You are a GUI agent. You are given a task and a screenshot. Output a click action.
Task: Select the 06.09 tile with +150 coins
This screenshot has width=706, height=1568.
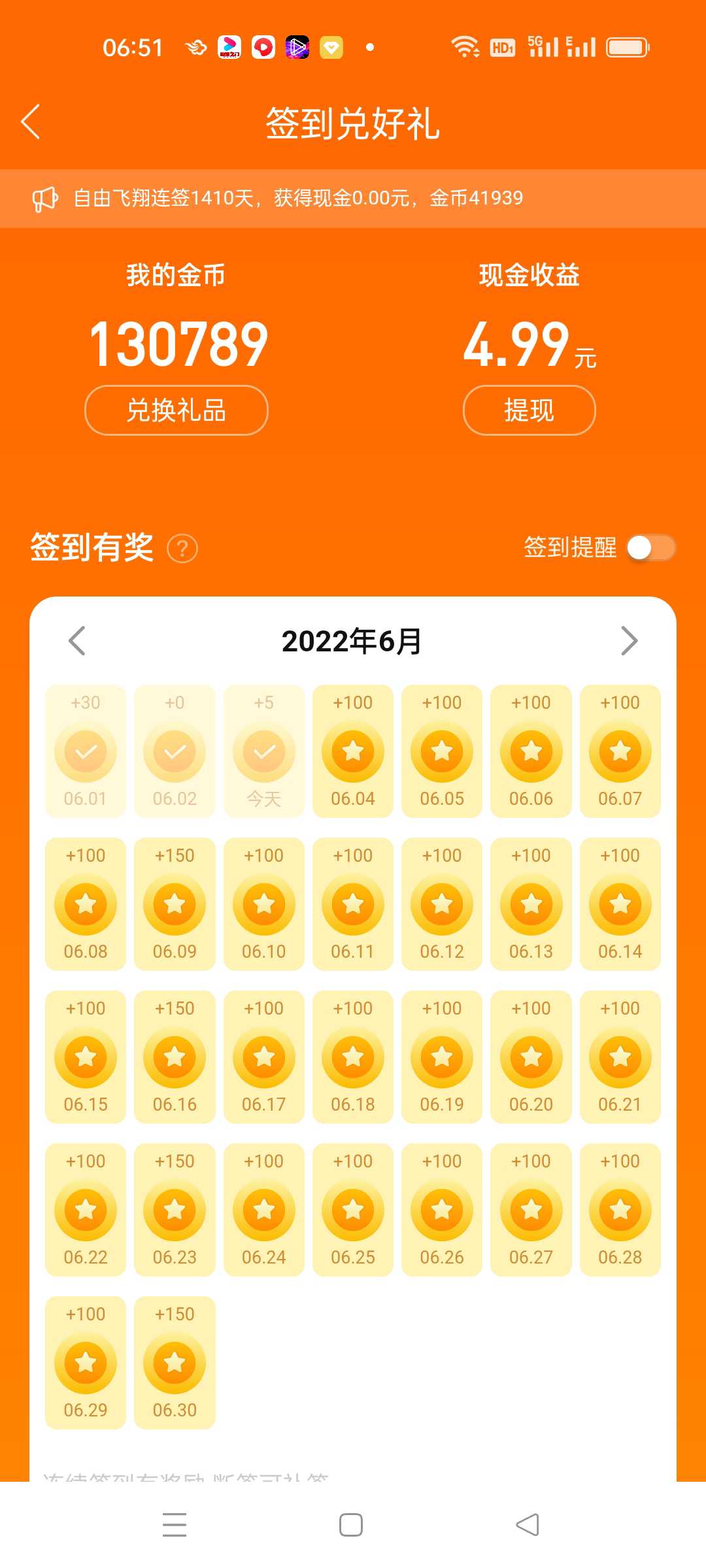tap(175, 904)
